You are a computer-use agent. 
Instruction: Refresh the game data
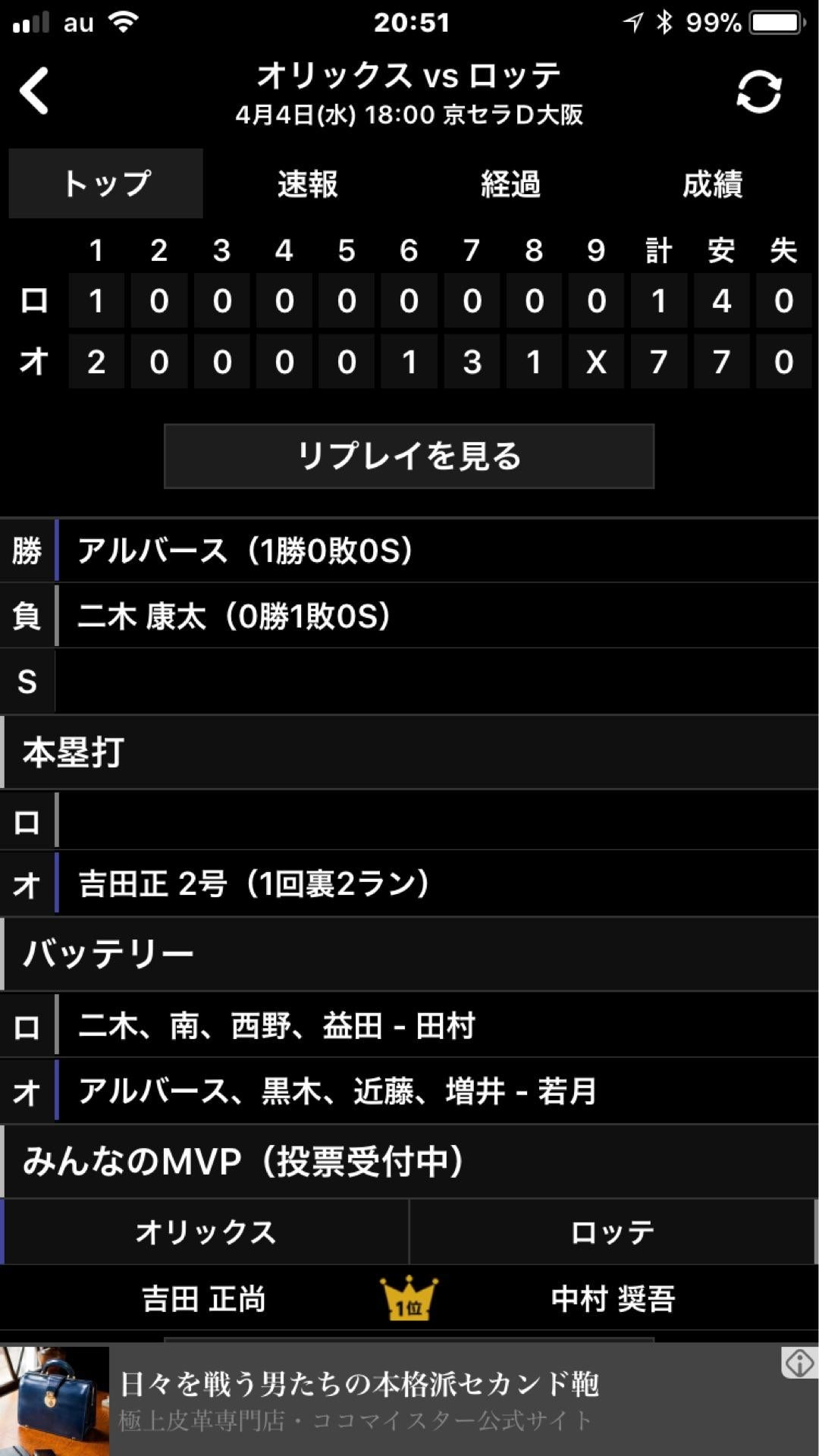pyautogui.click(x=759, y=93)
